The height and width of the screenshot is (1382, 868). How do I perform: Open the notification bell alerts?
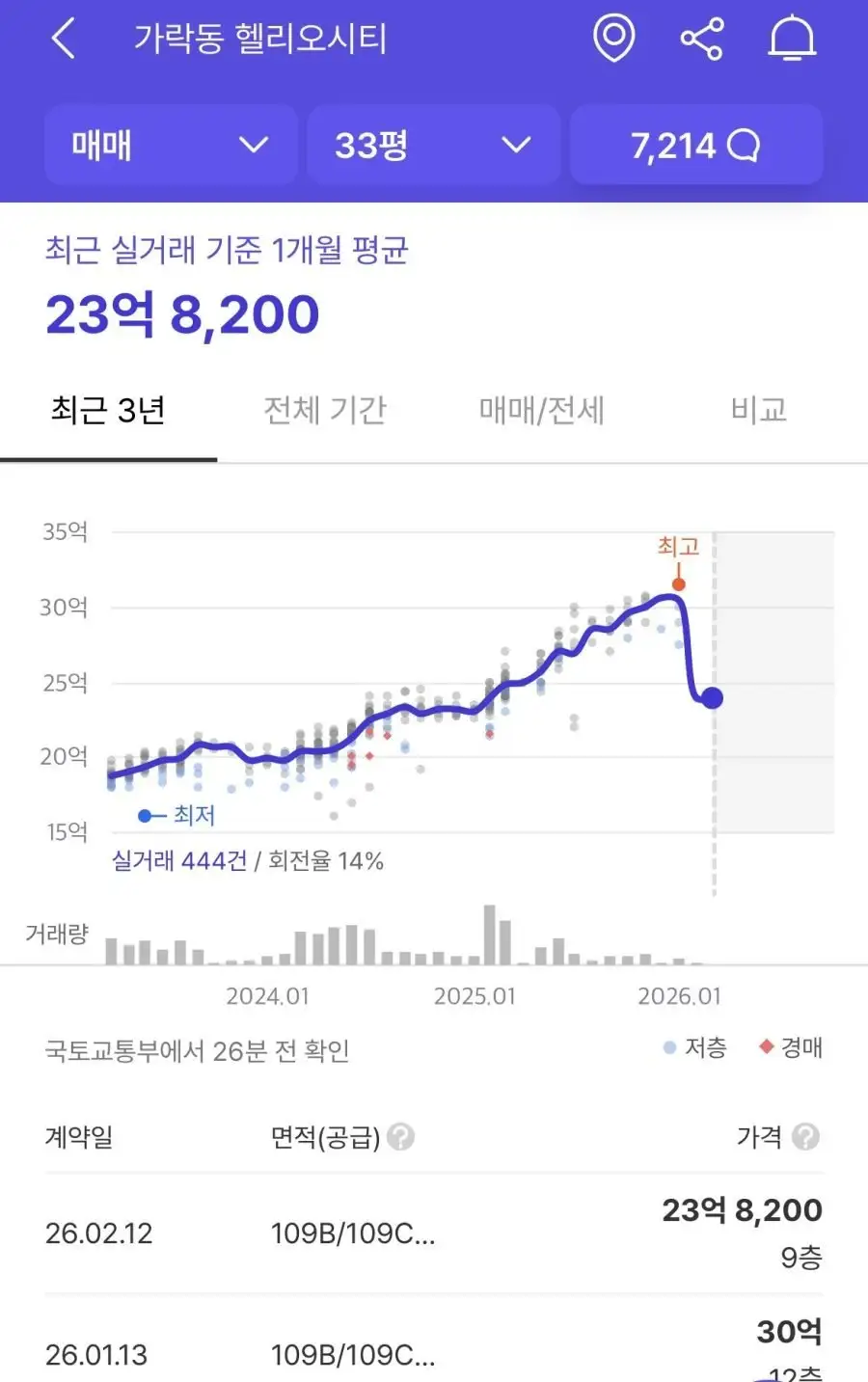click(x=792, y=40)
